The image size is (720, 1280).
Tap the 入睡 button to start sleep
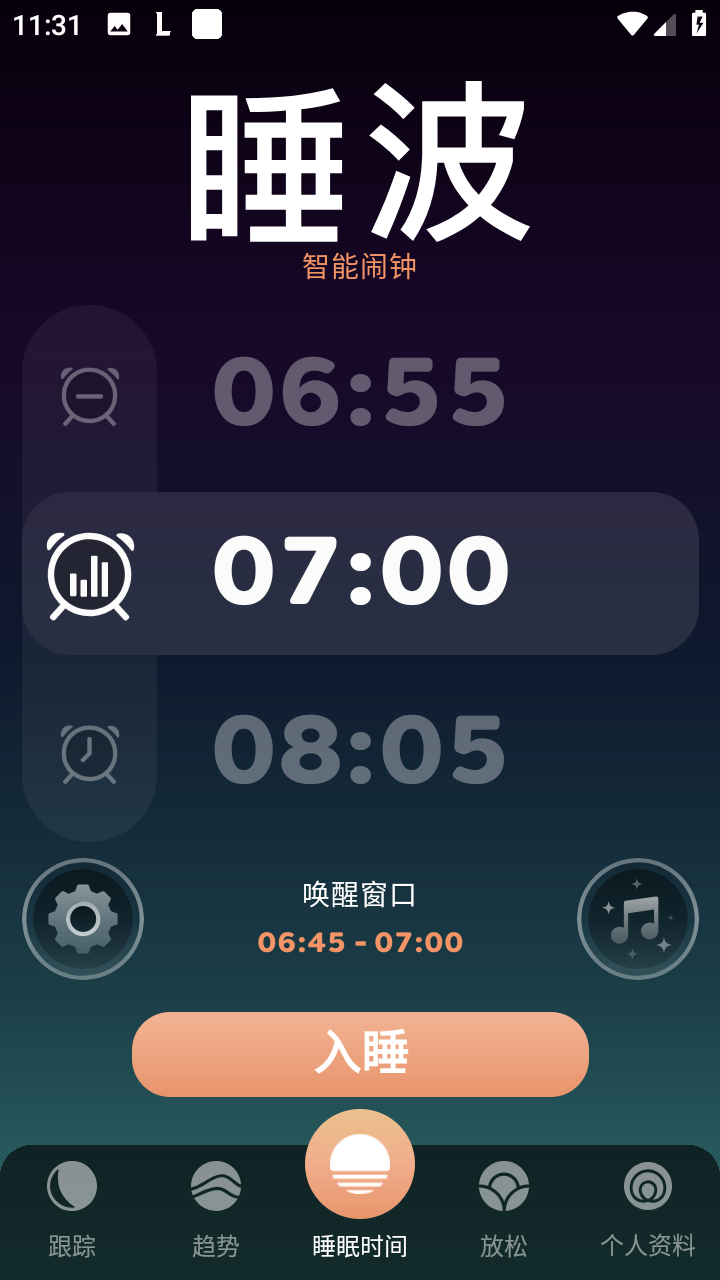pos(360,1054)
